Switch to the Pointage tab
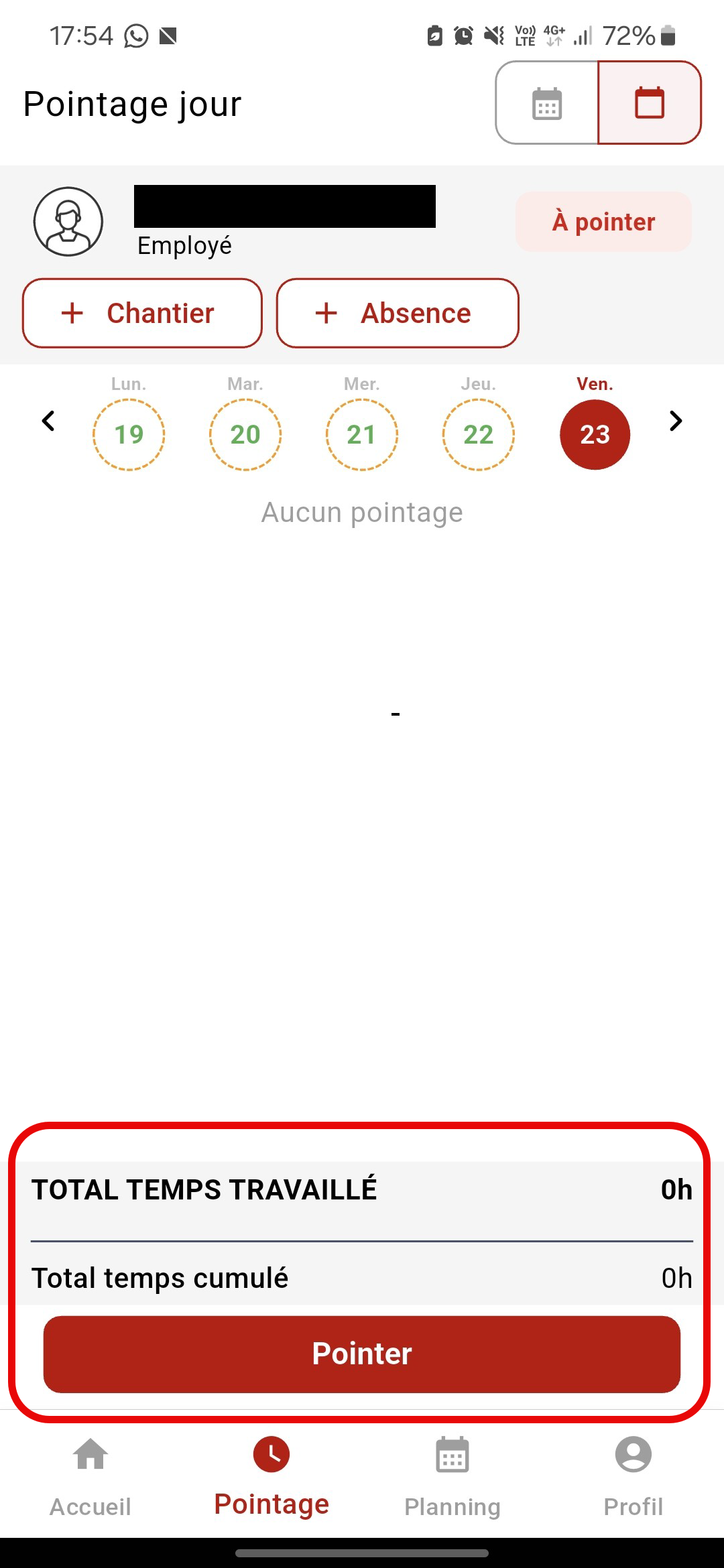The width and height of the screenshot is (724, 1568). (x=271, y=1477)
